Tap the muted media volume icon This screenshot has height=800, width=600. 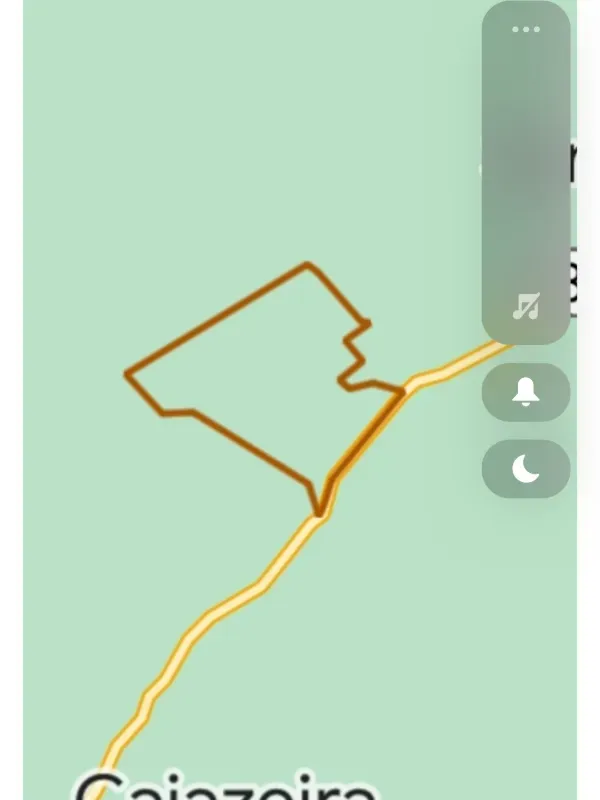(x=526, y=306)
